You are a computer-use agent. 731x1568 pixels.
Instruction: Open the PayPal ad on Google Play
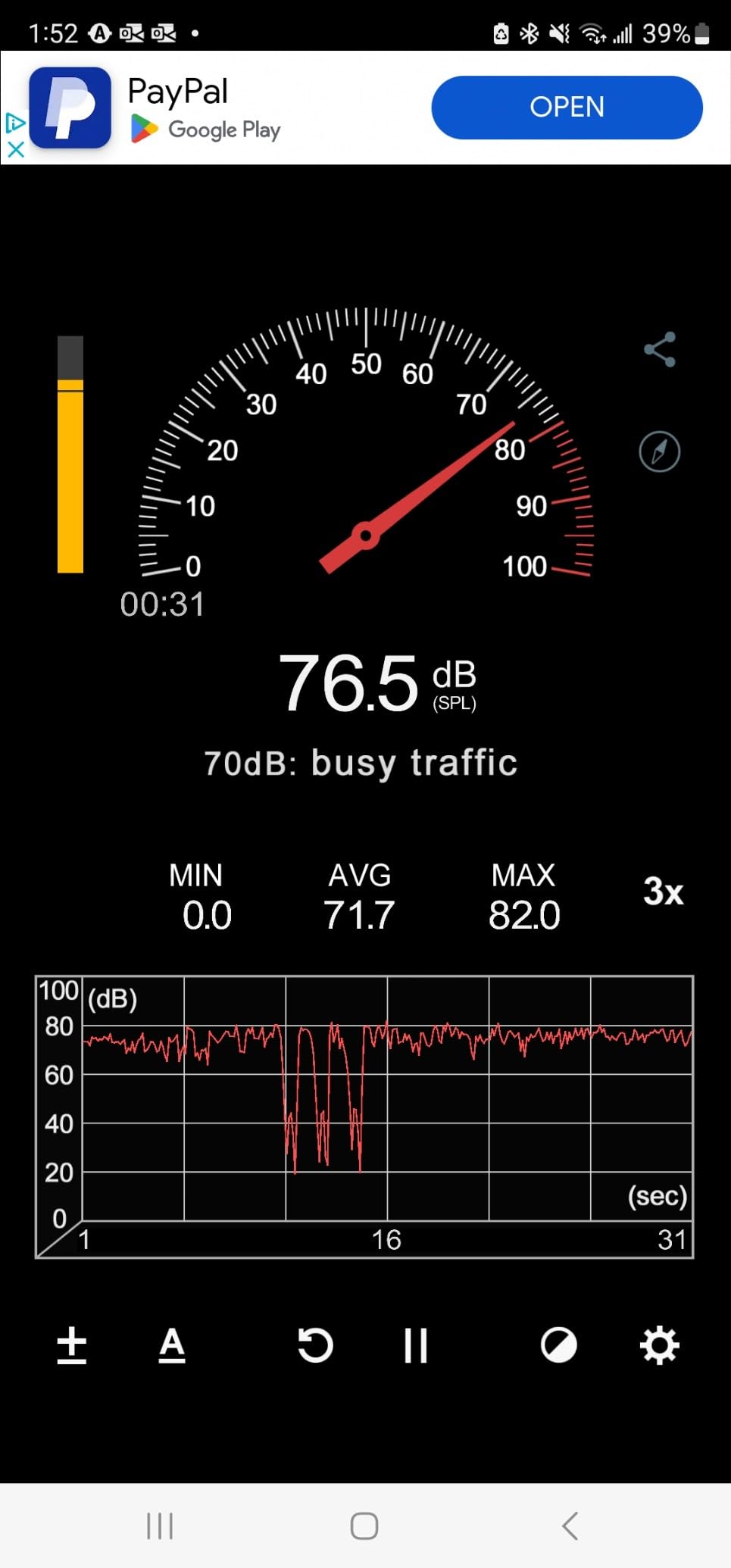pos(567,108)
